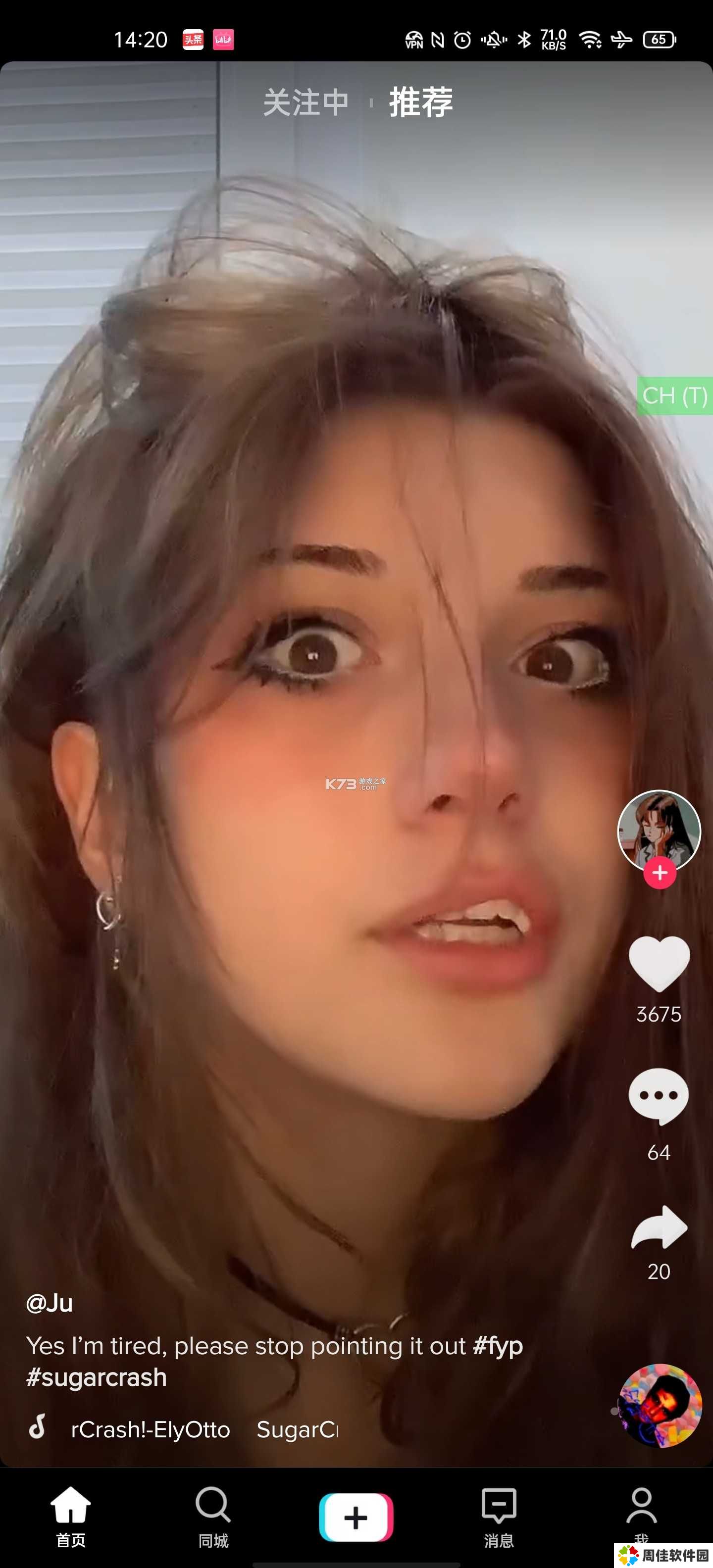
Task: Open the @Ju username link
Action: [50, 1303]
